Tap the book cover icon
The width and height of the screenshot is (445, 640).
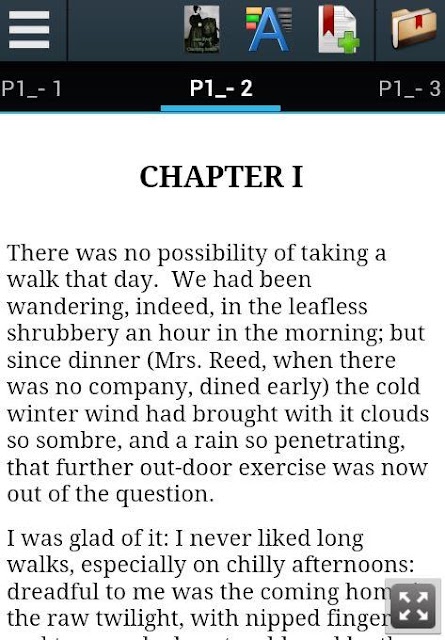pyautogui.click(x=201, y=29)
